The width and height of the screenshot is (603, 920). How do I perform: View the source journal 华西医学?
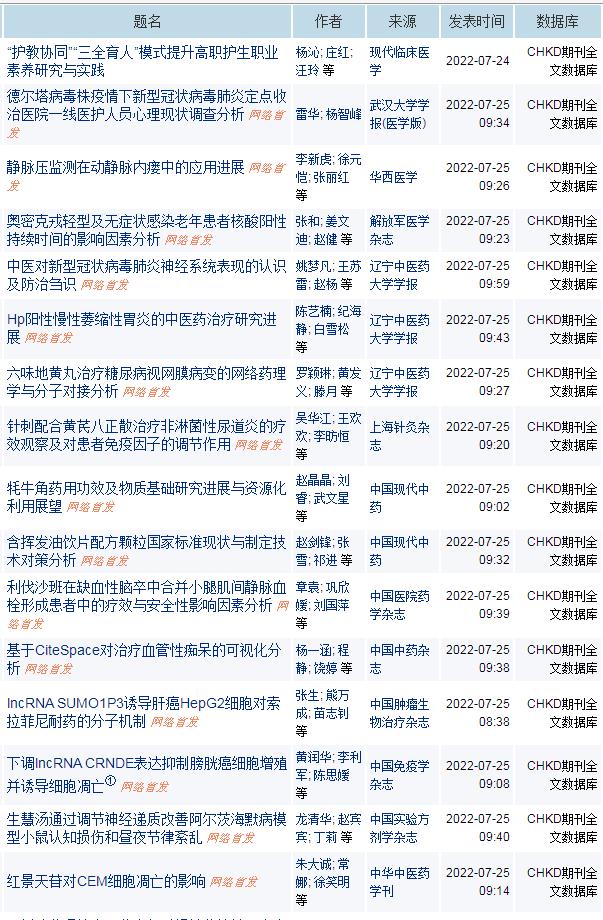pos(394,177)
